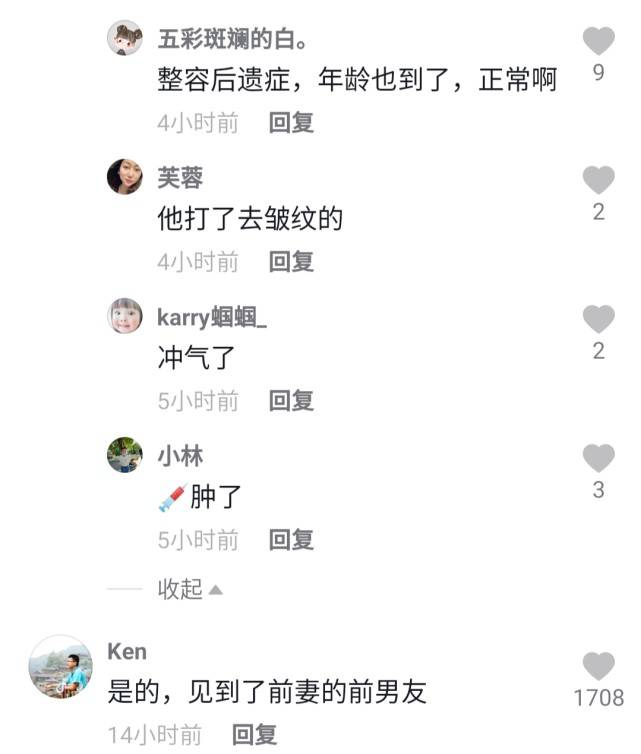Open Ken's profile avatar
This screenshot has height=754, width=641.
(x=61, y=666)
